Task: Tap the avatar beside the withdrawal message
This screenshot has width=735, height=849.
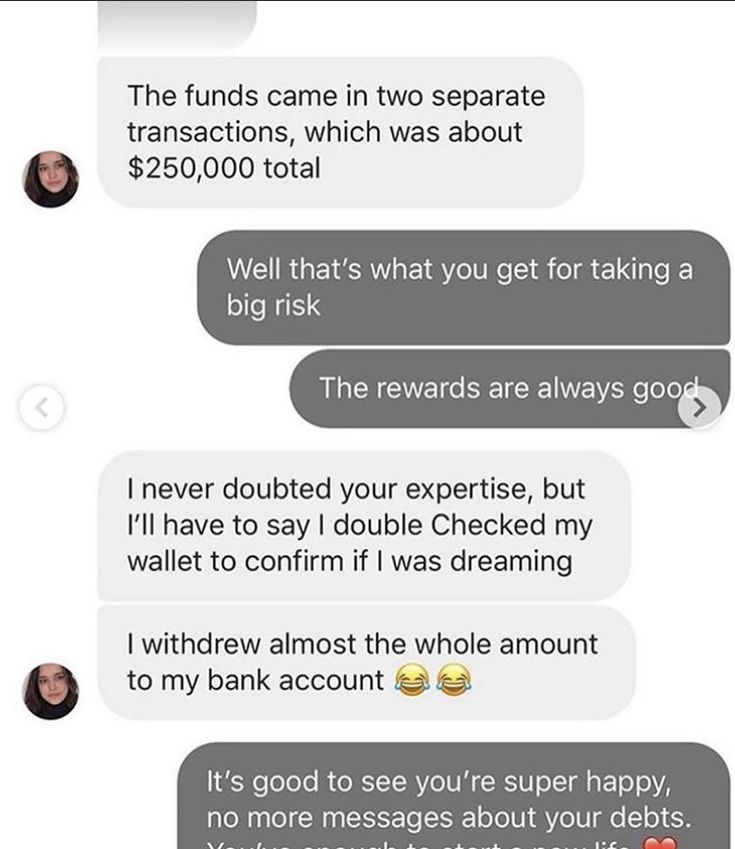Action: point(49,690)
